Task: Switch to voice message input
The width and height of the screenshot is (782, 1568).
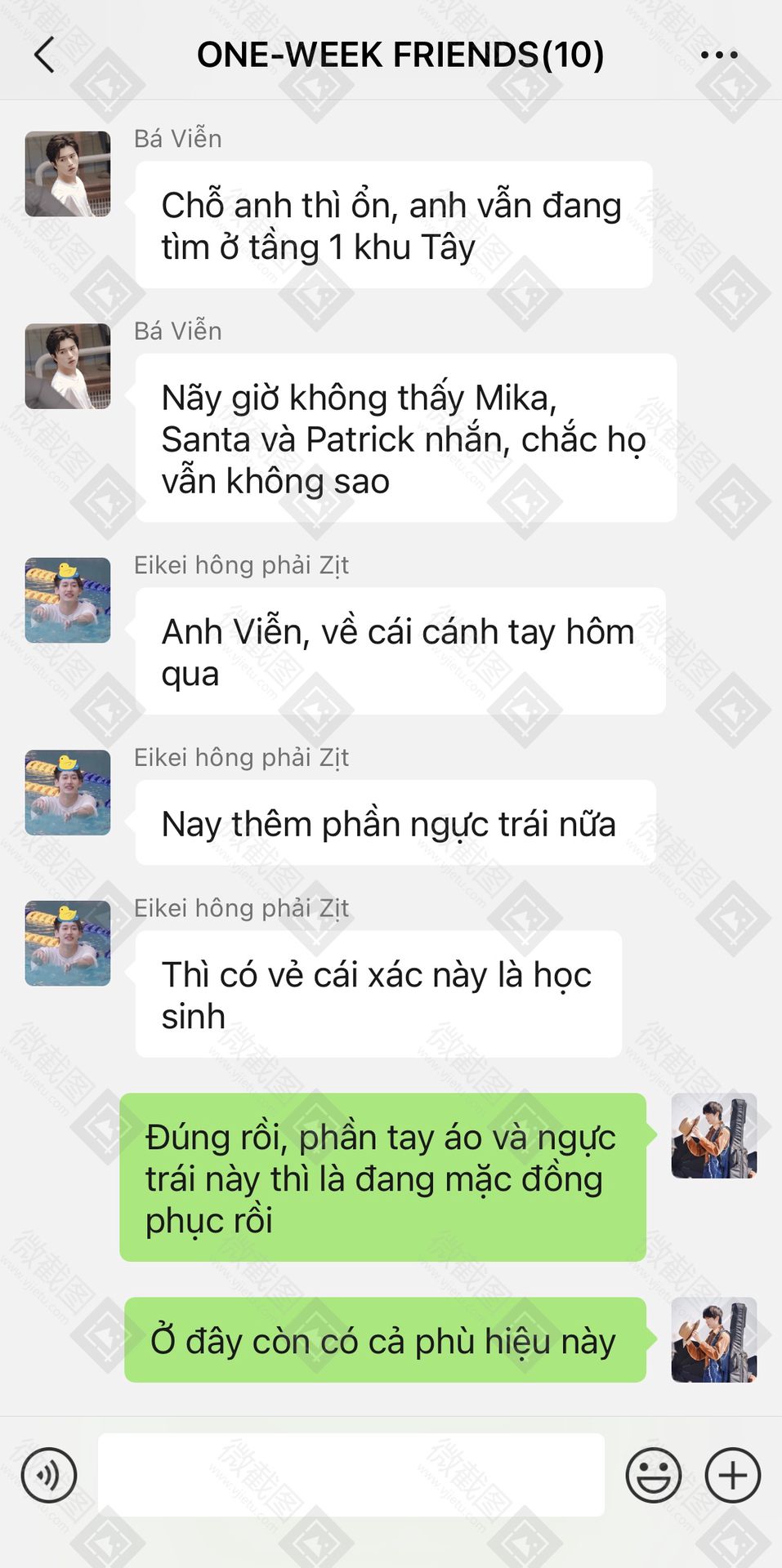Action: click(x=49, y=1475)
